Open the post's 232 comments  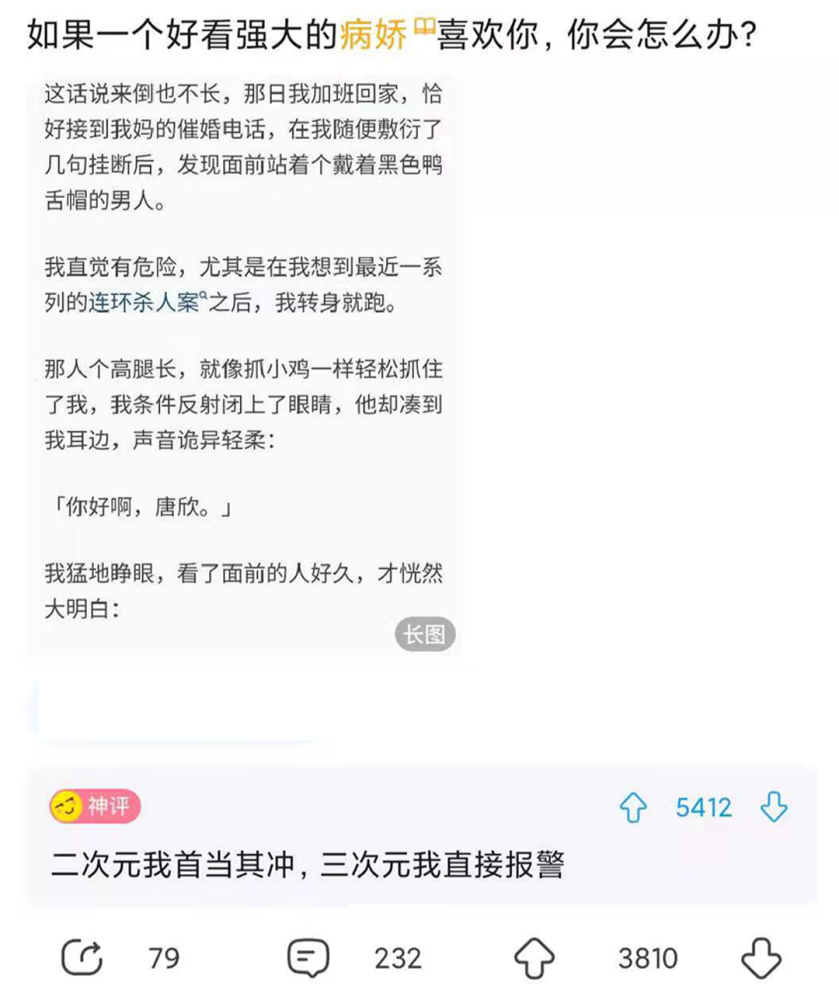coord(309,958)
